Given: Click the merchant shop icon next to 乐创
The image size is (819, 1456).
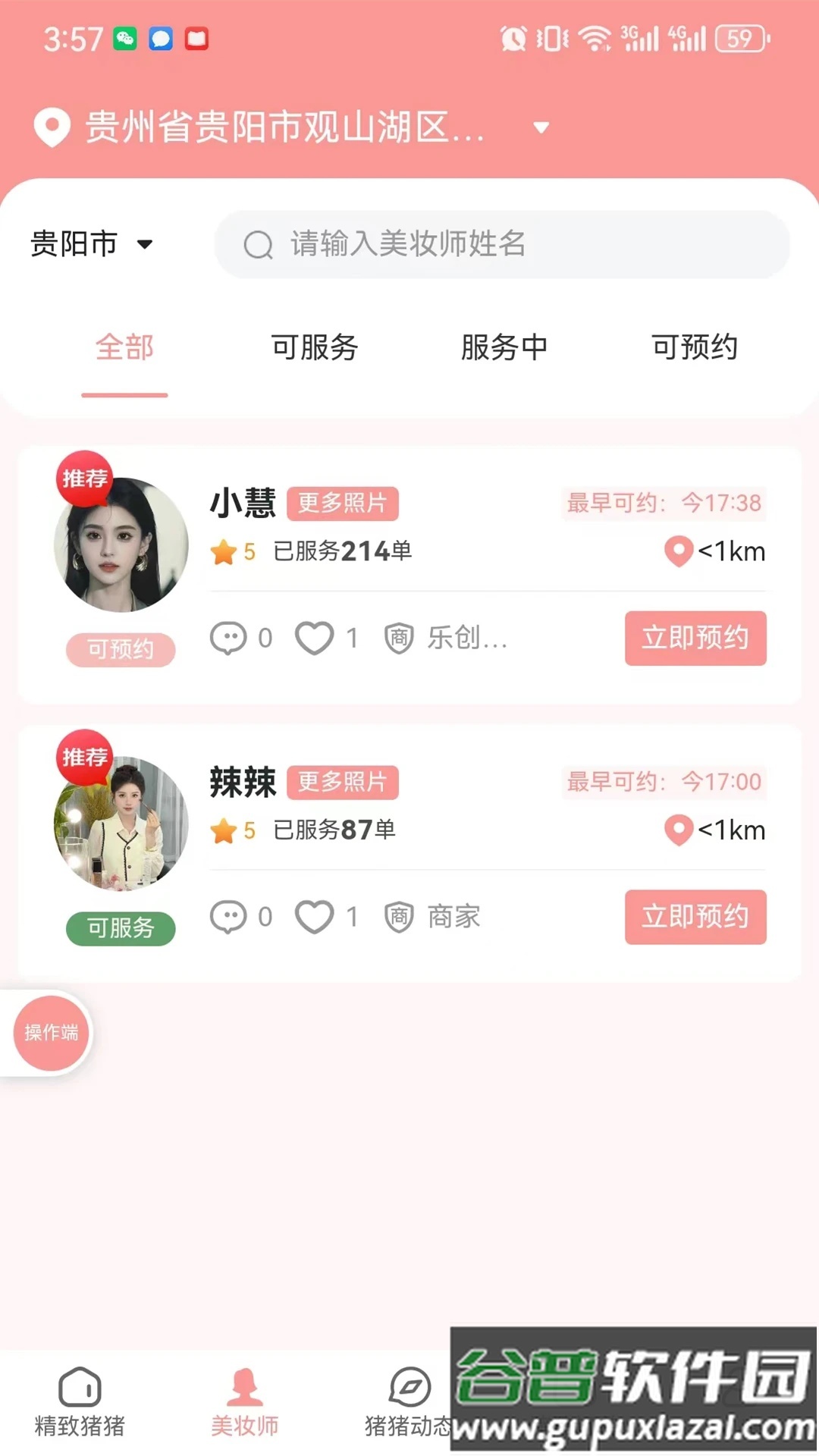Looking at the screenshot, I should 400,639.
